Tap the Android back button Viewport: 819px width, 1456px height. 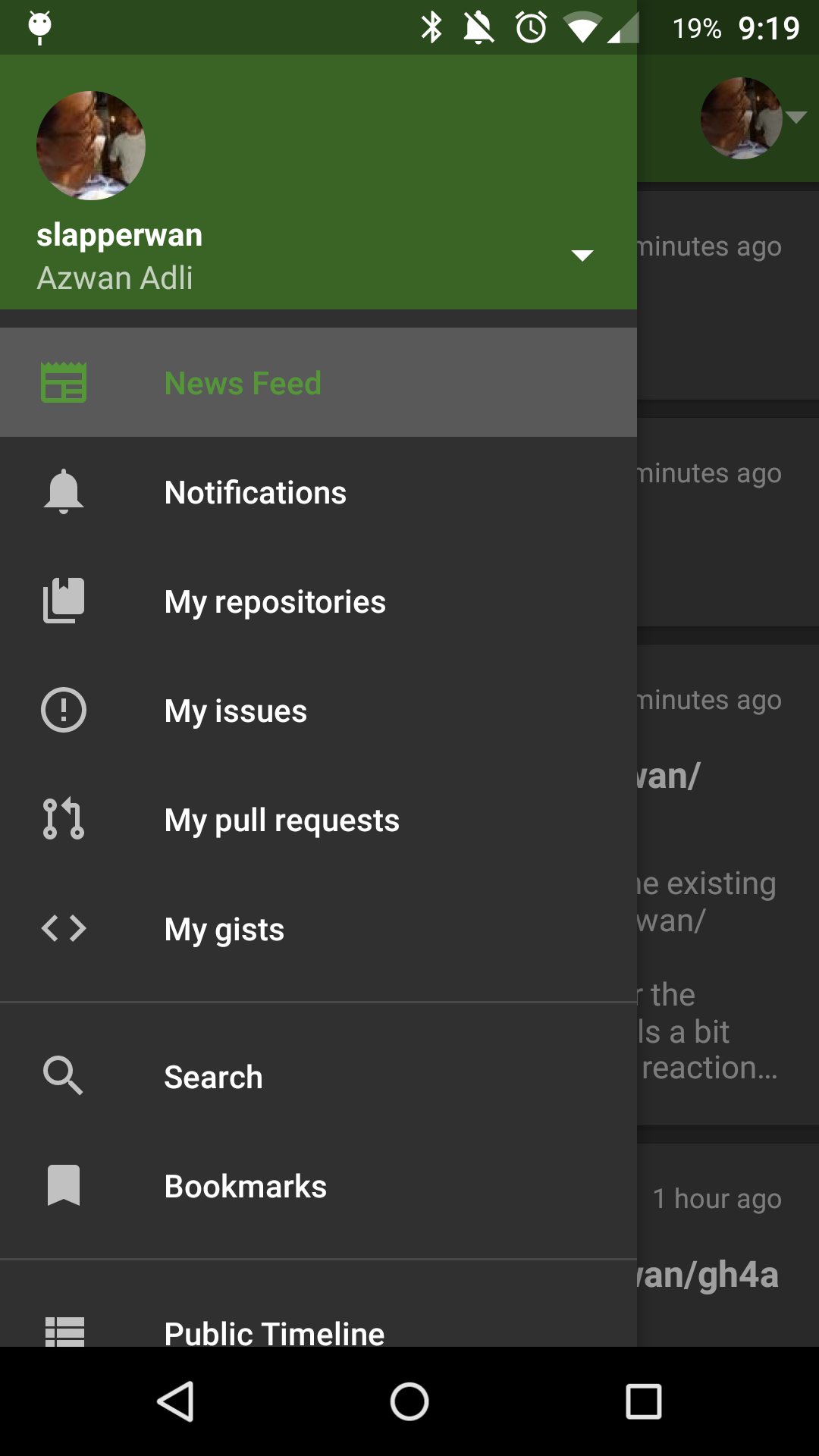click(176, 1401)
